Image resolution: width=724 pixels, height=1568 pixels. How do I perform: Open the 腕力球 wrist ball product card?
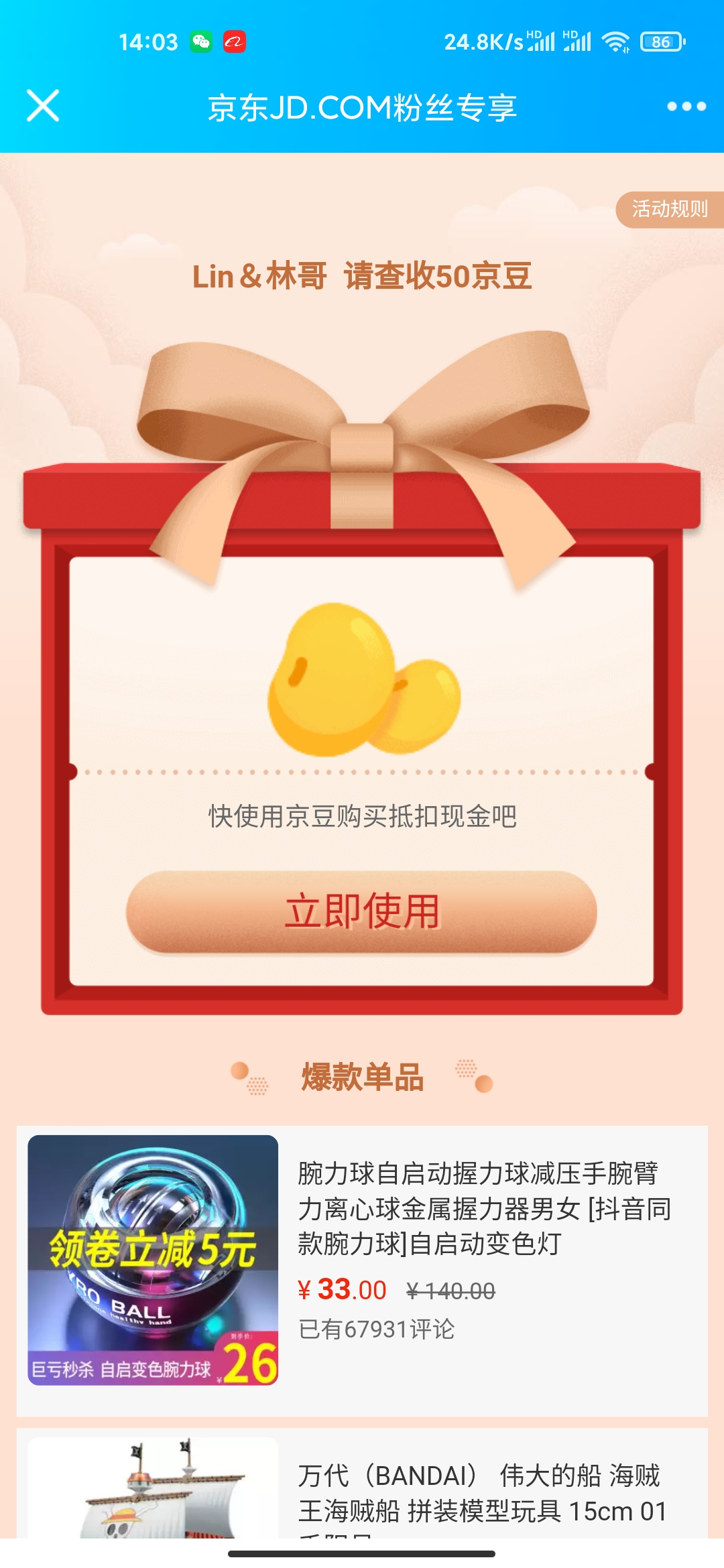(x=362, y=1270)
